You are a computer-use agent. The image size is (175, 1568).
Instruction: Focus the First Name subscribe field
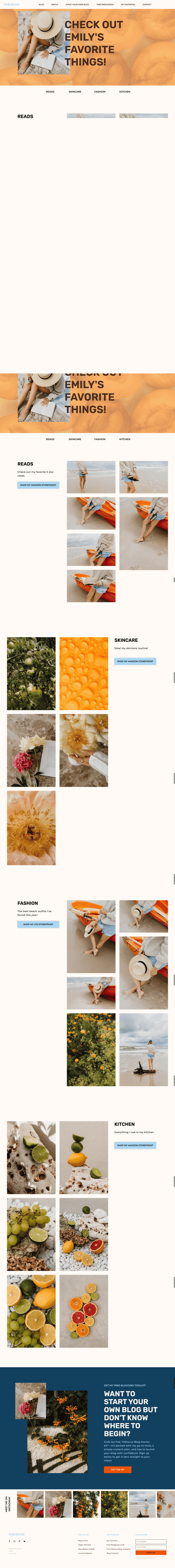click(x=151, y=1541)
